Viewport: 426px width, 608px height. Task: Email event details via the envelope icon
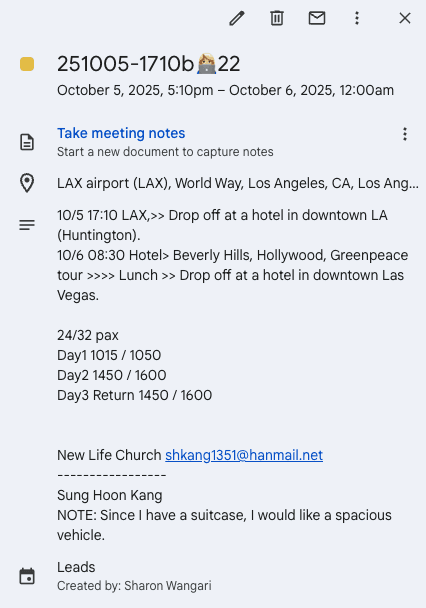tap(317, 18)
